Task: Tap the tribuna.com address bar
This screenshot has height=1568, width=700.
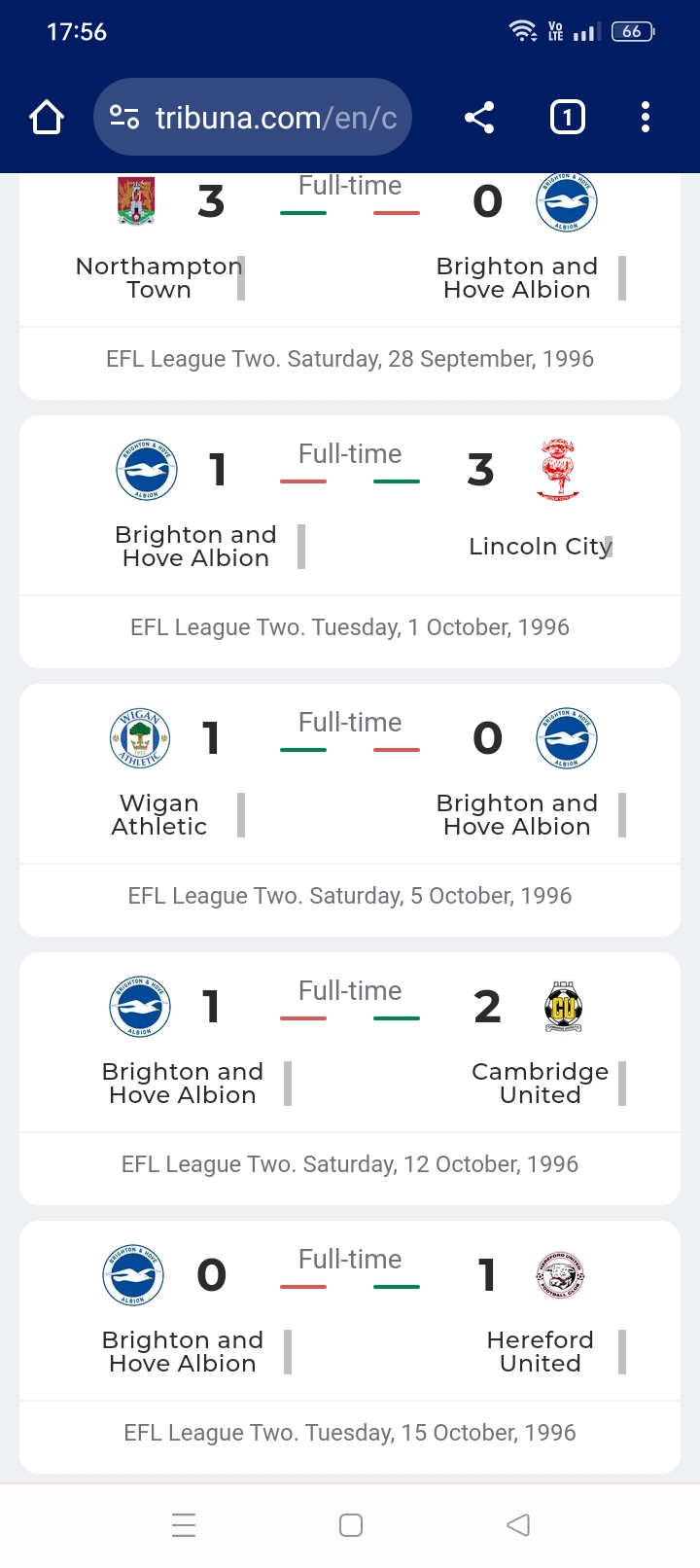Action: (253, 118)
